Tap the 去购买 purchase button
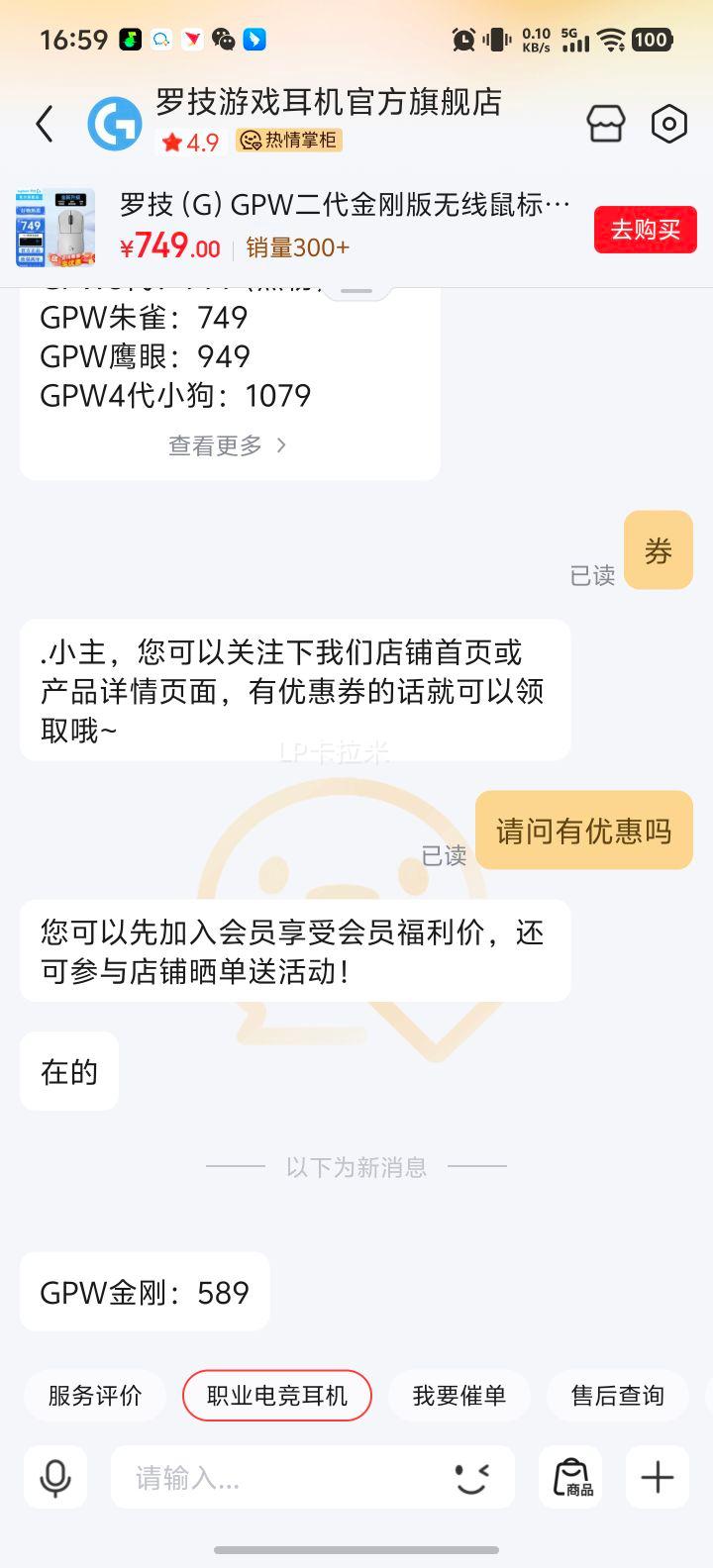713x1568 pixels. click(645, 229)
